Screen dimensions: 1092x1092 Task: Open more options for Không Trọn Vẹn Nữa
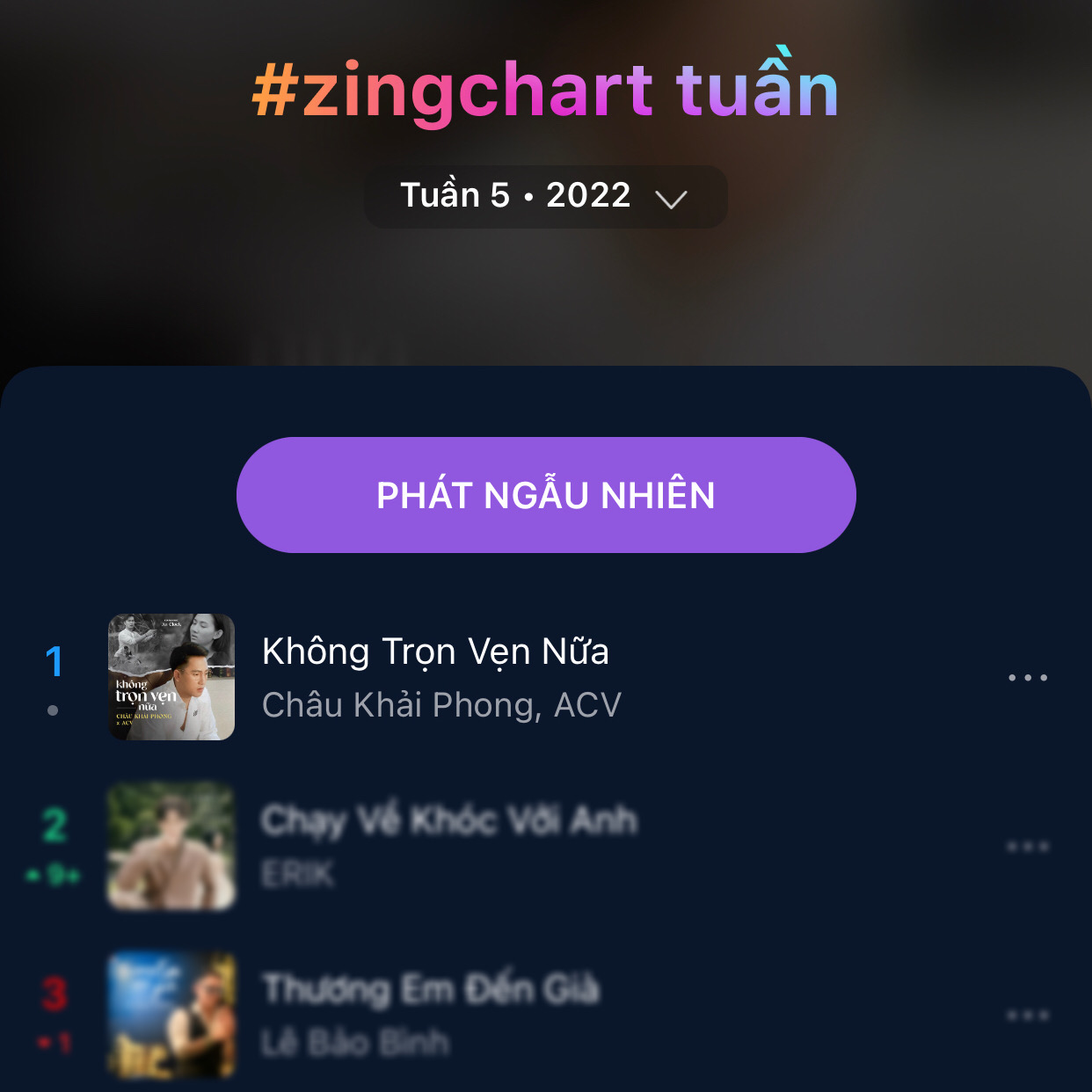coord(1027,678)
